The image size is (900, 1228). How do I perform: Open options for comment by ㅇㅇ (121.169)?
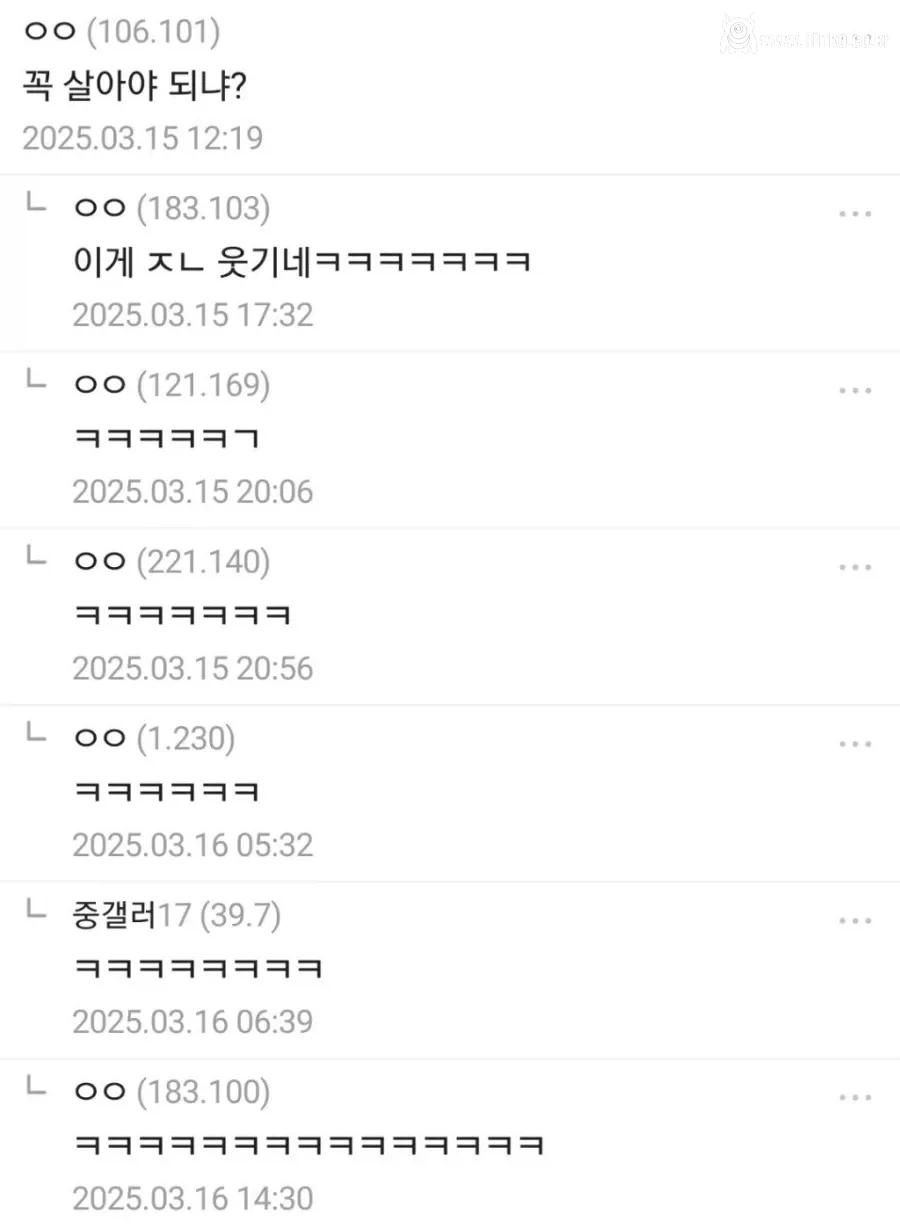pyautogui.click(x=857, y=390)
